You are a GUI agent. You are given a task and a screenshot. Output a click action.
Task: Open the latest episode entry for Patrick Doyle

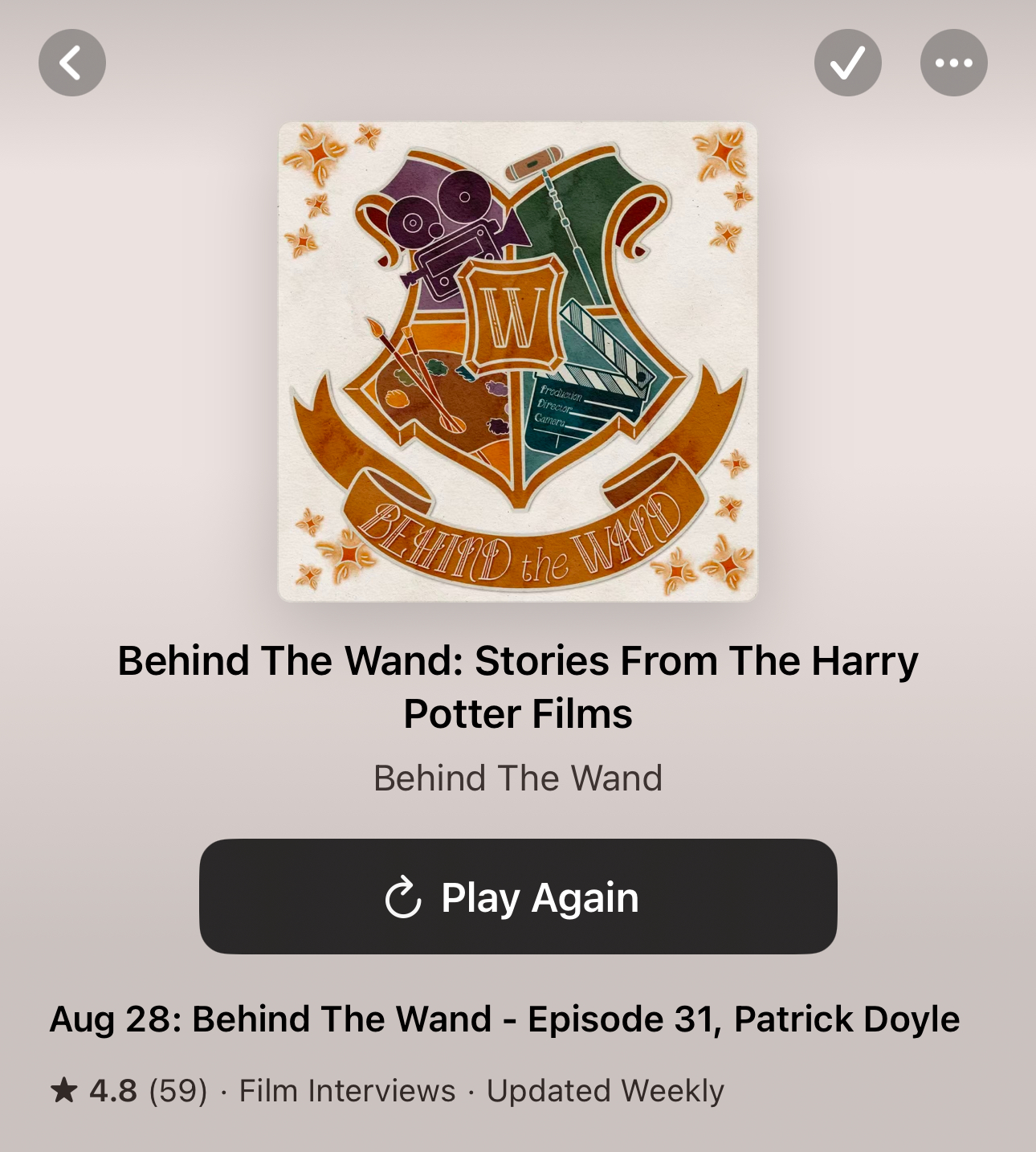point(505,1019)
